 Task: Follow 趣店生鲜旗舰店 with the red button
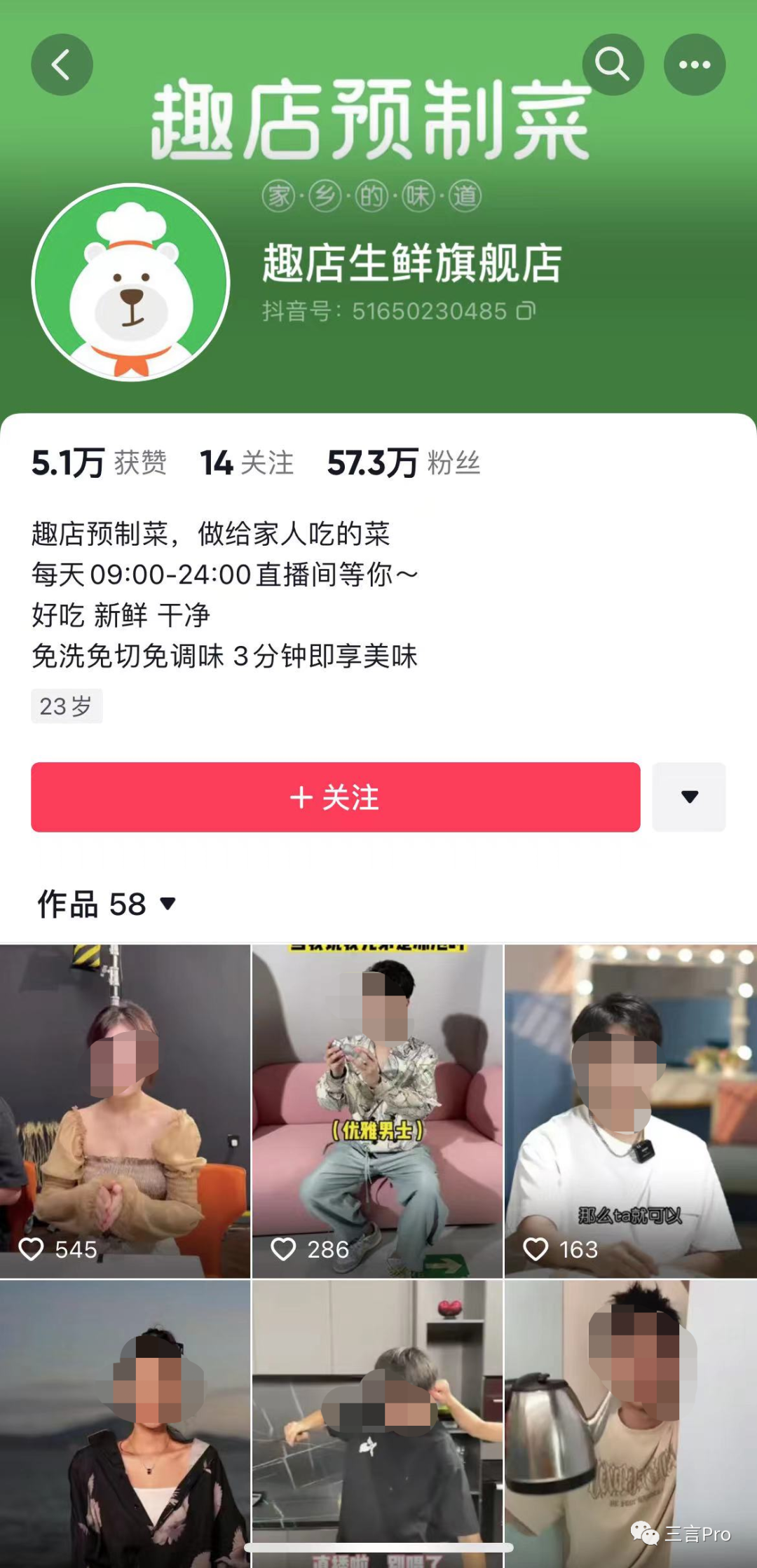click(335, 797)
